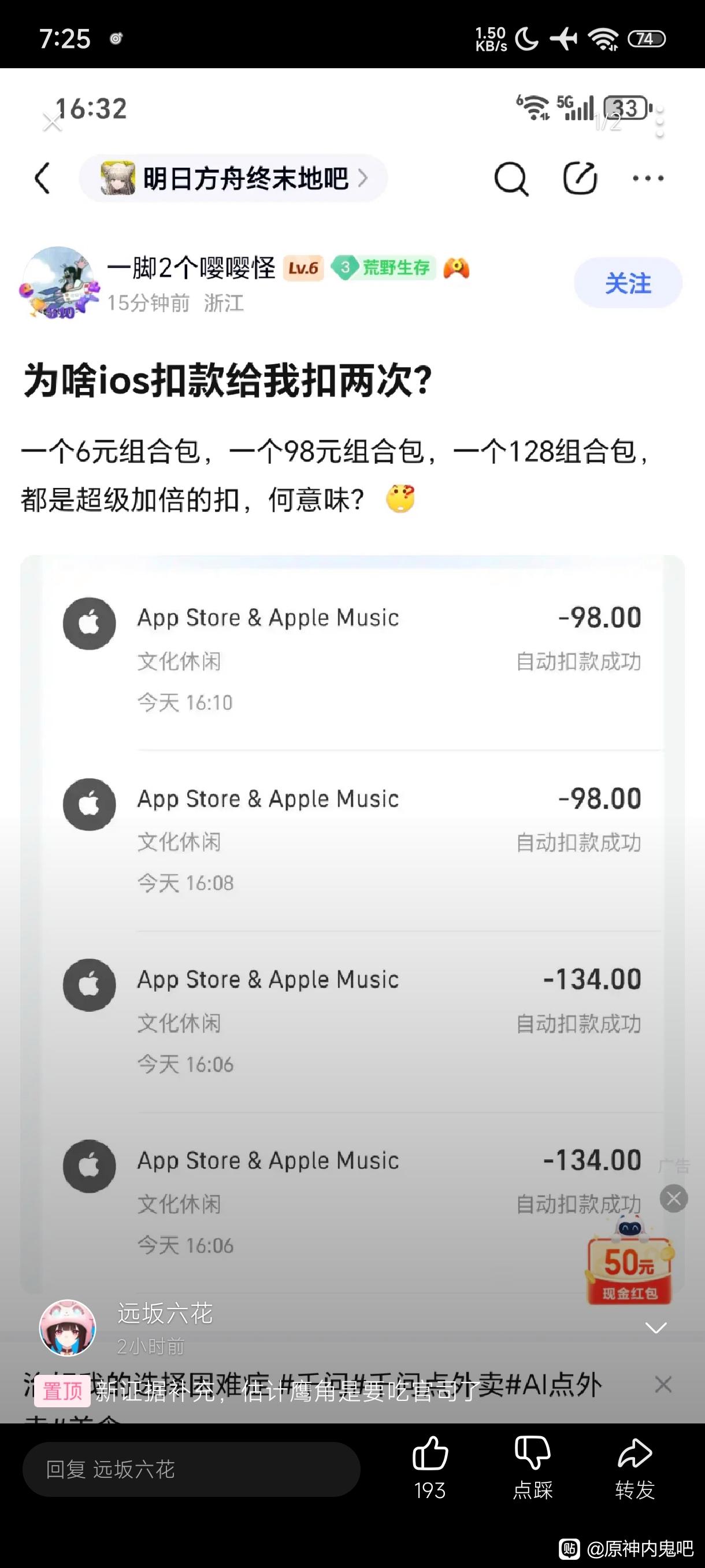The height and width of the screenshot is (1568, 705).
Task: Tap the 回复 远坂六花 reply field
Action: 191,1469
